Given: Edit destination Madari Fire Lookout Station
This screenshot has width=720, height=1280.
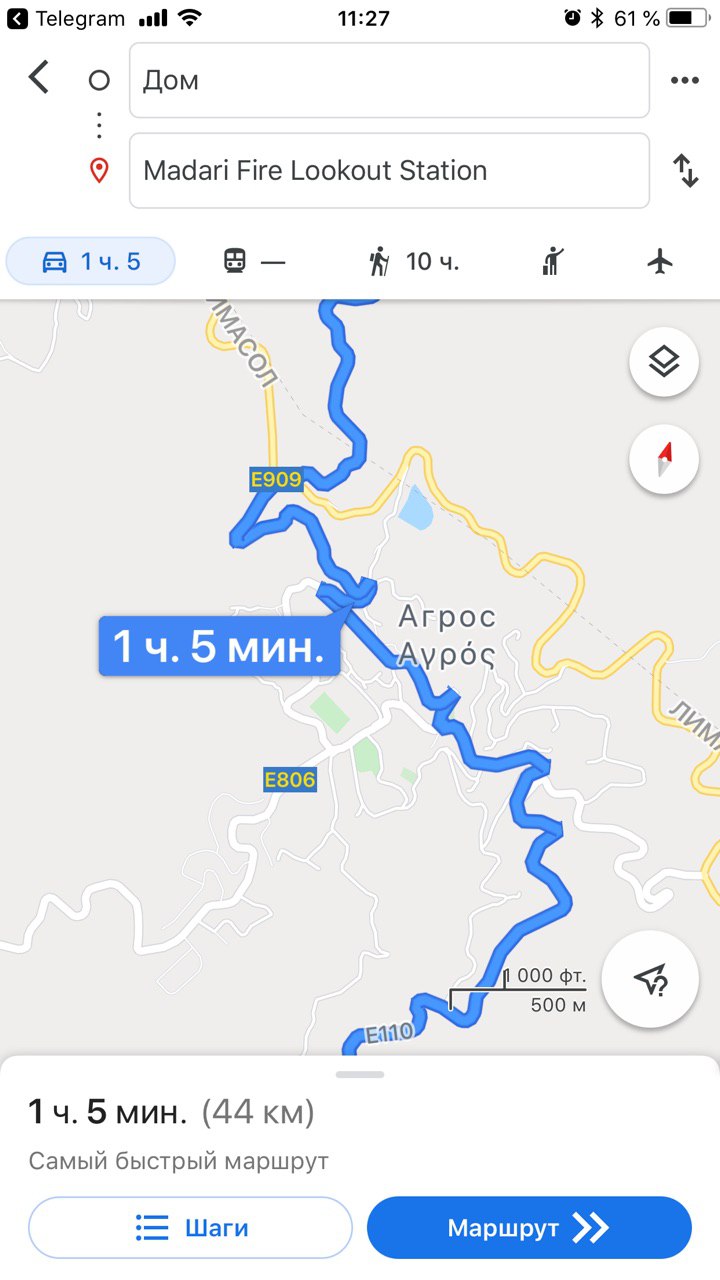Looking at the screenshot, I should [x=389, y=171].
